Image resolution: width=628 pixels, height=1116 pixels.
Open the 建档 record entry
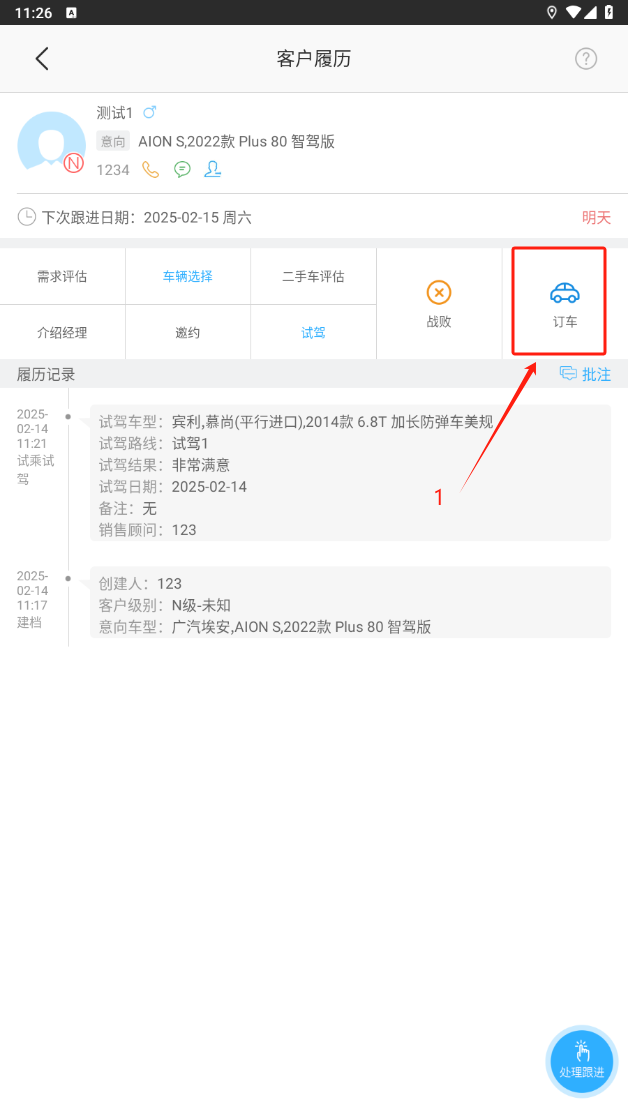point(350,602)
